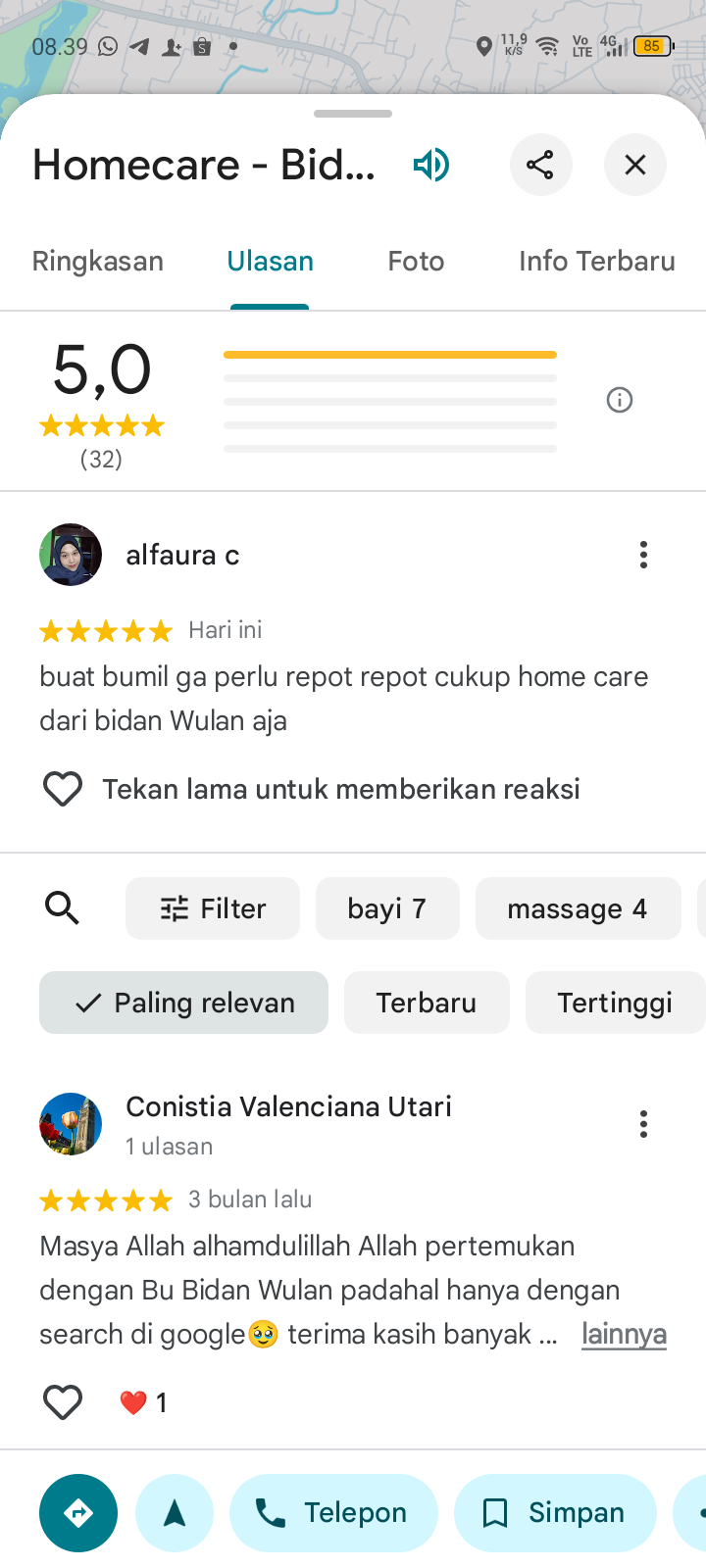
Task: Open the Filter options
Action: pyautogui.click(x=213, y=908)
